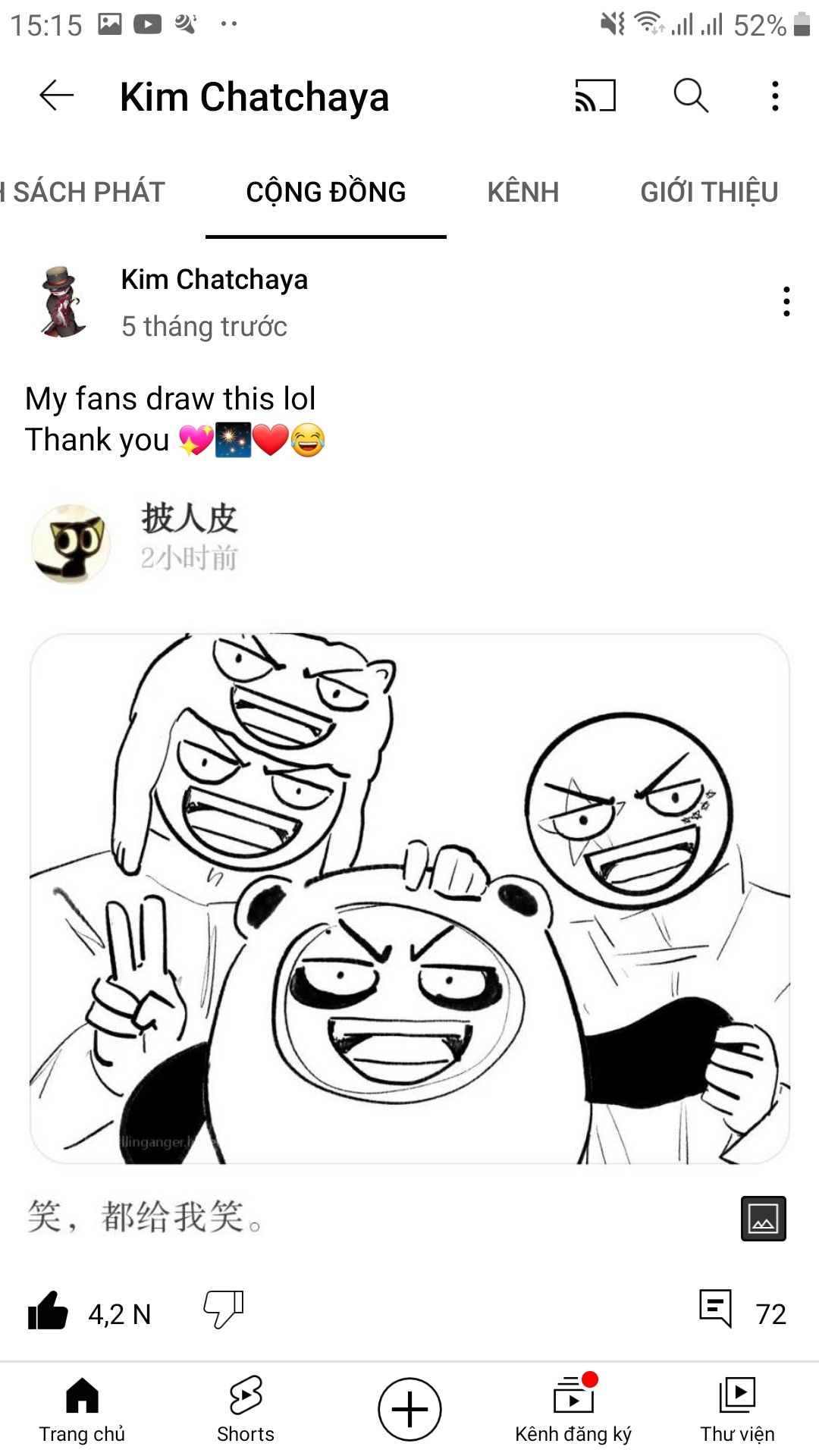The image size is (819, 1456).
Task: Dislike the fan art post
Action: click(224, 1310)
